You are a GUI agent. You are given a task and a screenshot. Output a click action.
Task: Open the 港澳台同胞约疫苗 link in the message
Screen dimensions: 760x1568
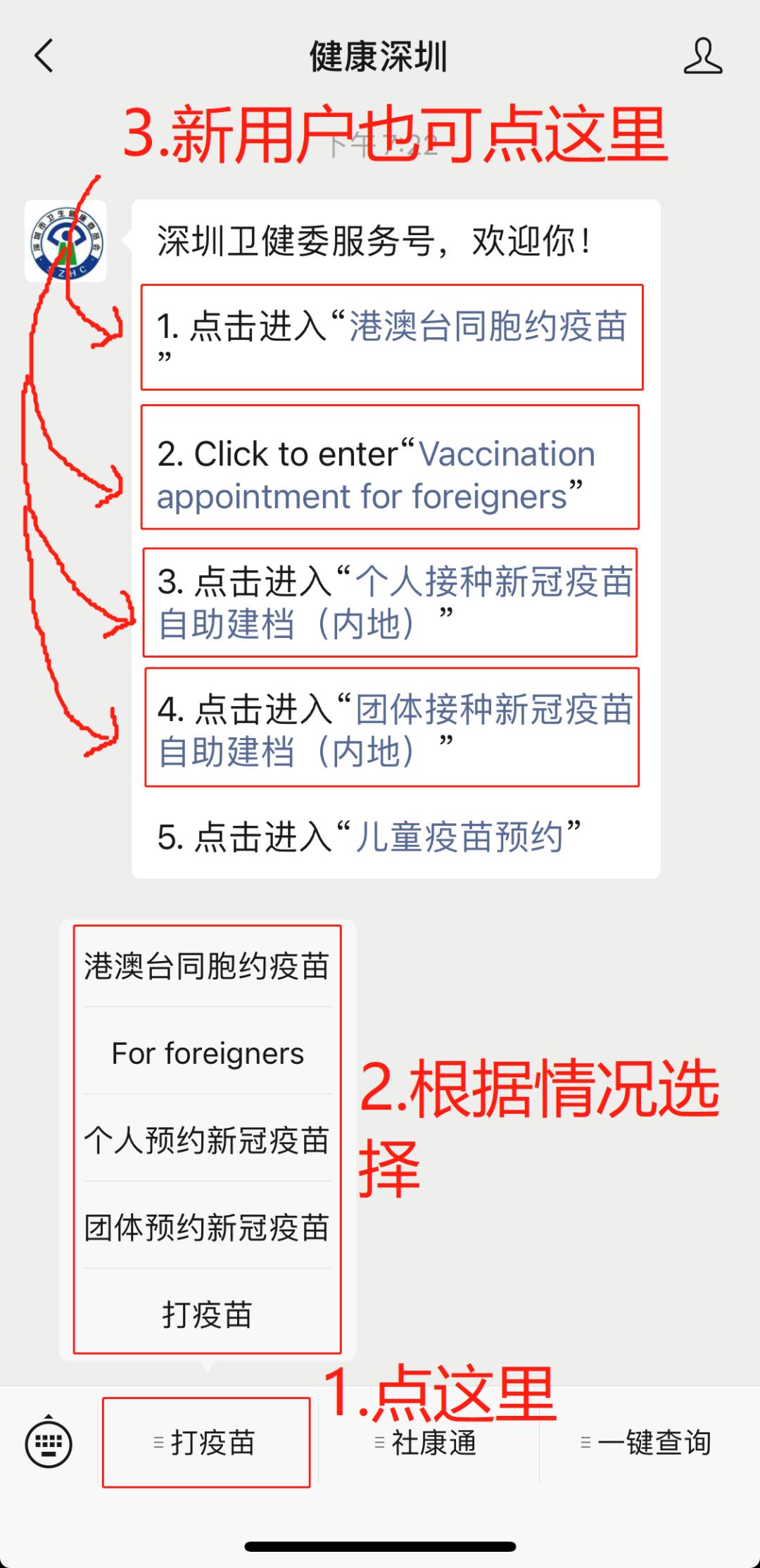click(x=487, y=327)
